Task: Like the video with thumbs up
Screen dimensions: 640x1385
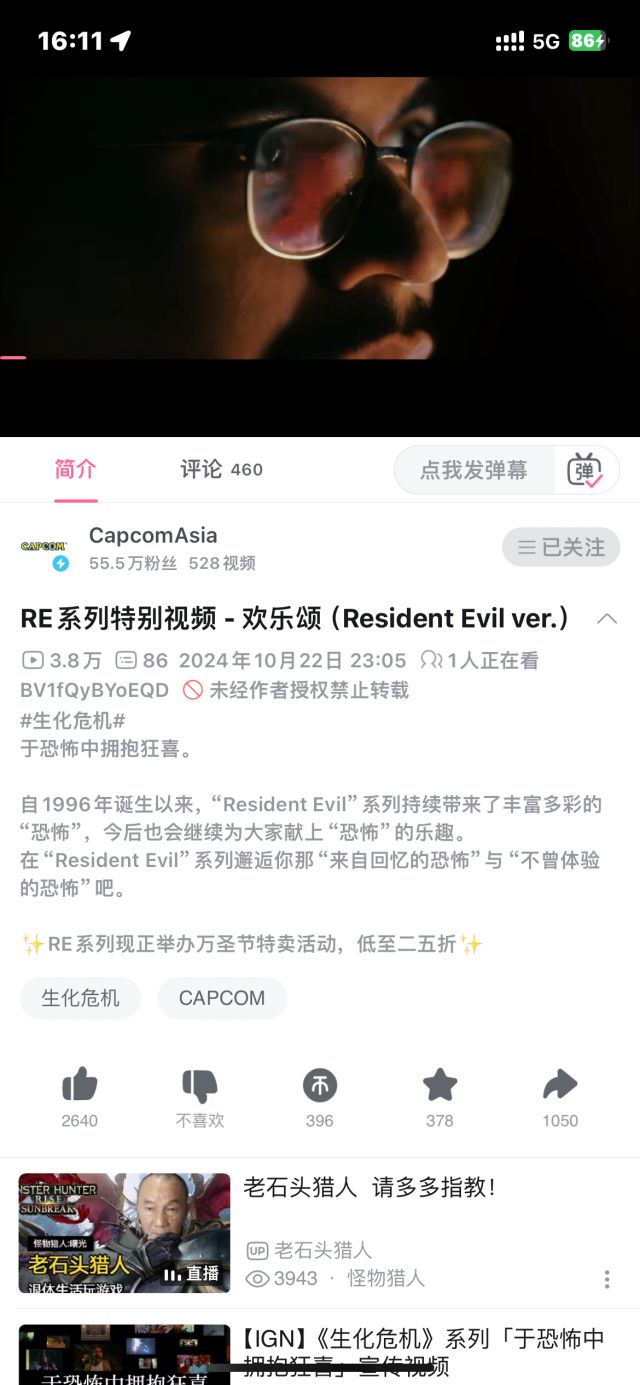Action: [x=80, y=1086]
